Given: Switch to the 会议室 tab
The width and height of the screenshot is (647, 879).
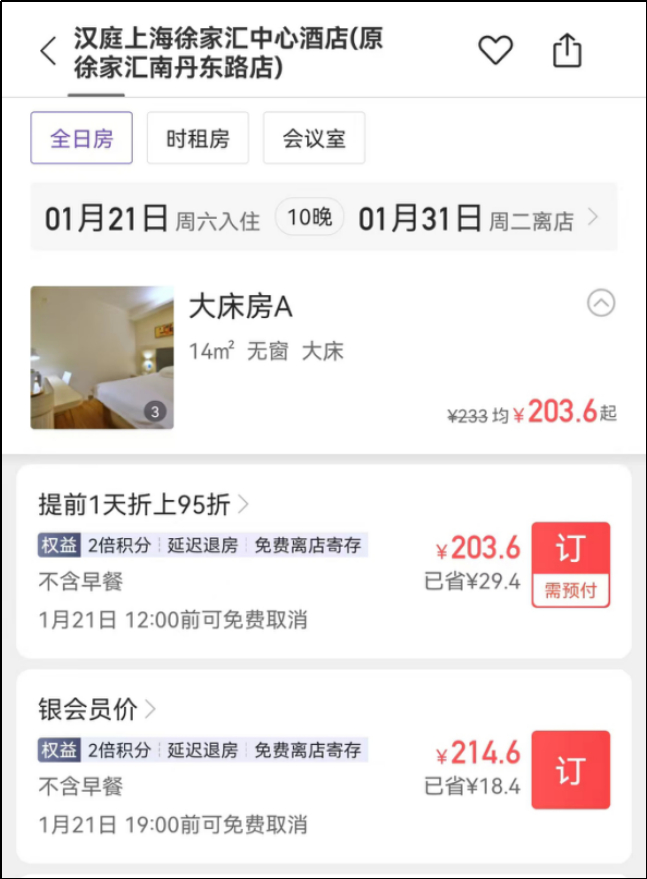Looking at the screenshot, I should [314, 138].
